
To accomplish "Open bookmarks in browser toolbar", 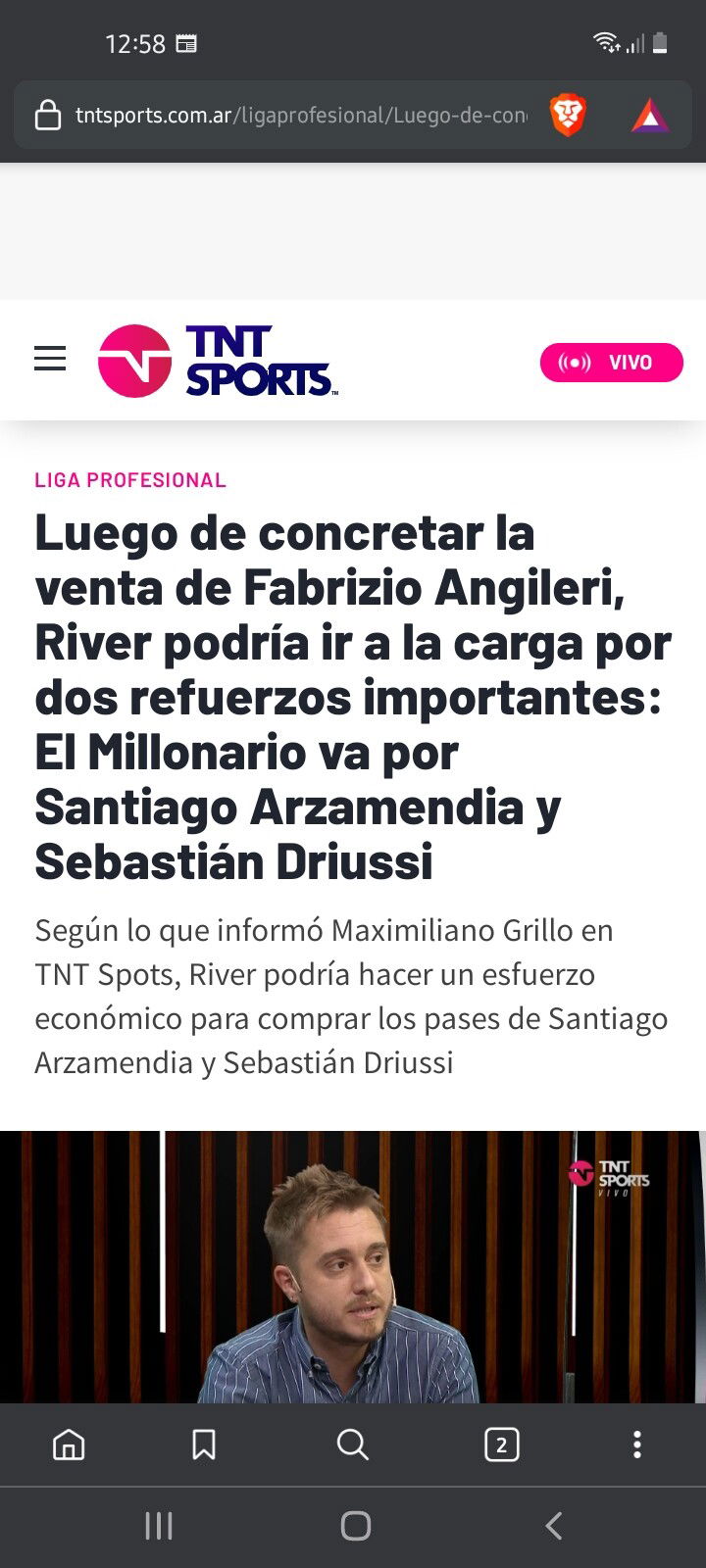I will tap(204, 1445).
